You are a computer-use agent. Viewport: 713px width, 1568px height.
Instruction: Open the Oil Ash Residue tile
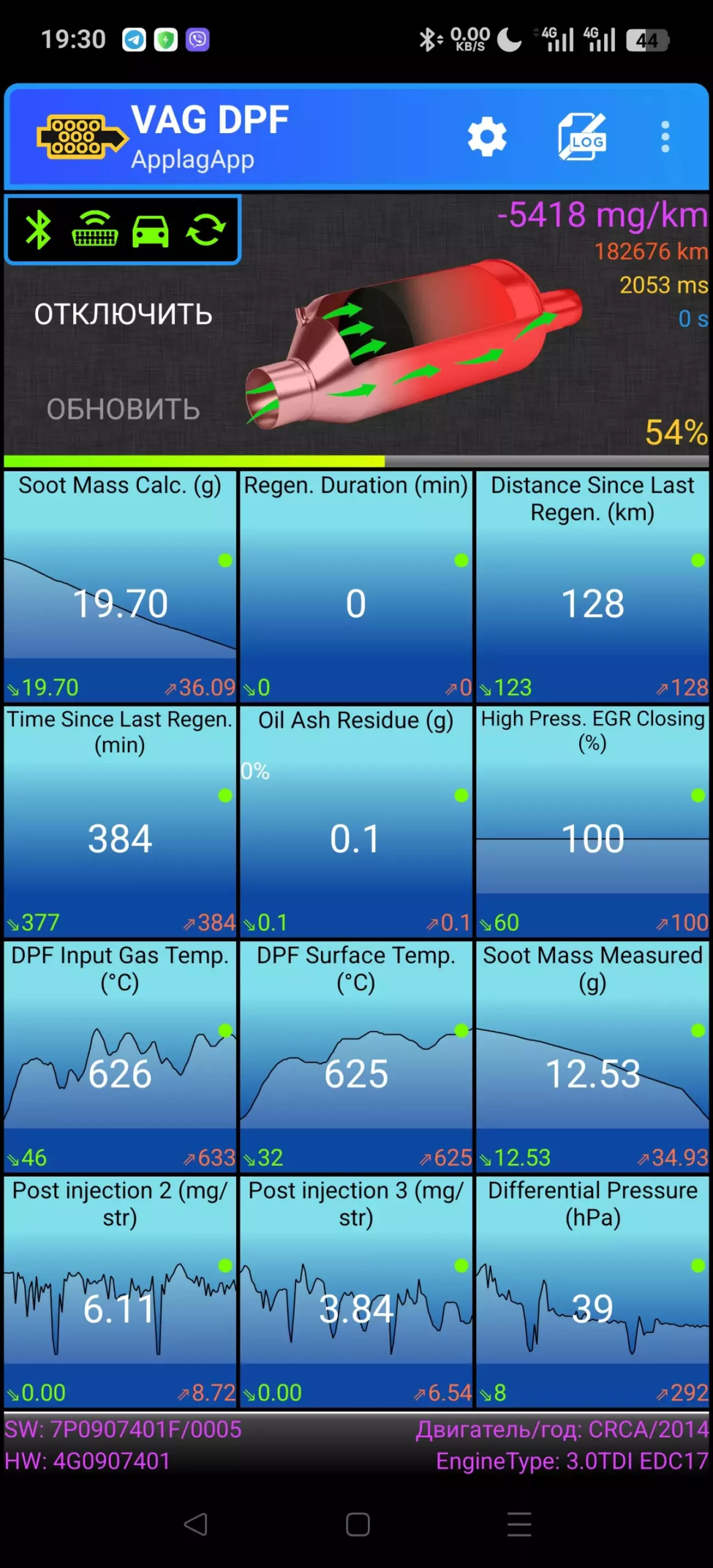click(356, 822)
